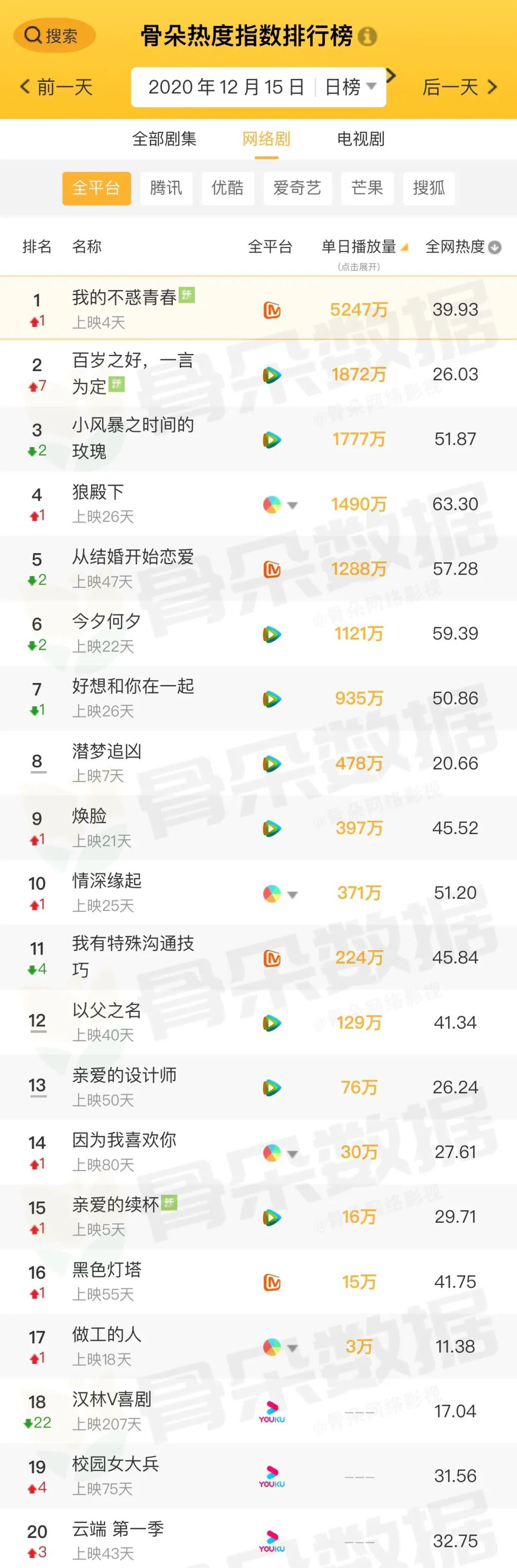Expand the 日榜 ranking type dropdown

350,87
